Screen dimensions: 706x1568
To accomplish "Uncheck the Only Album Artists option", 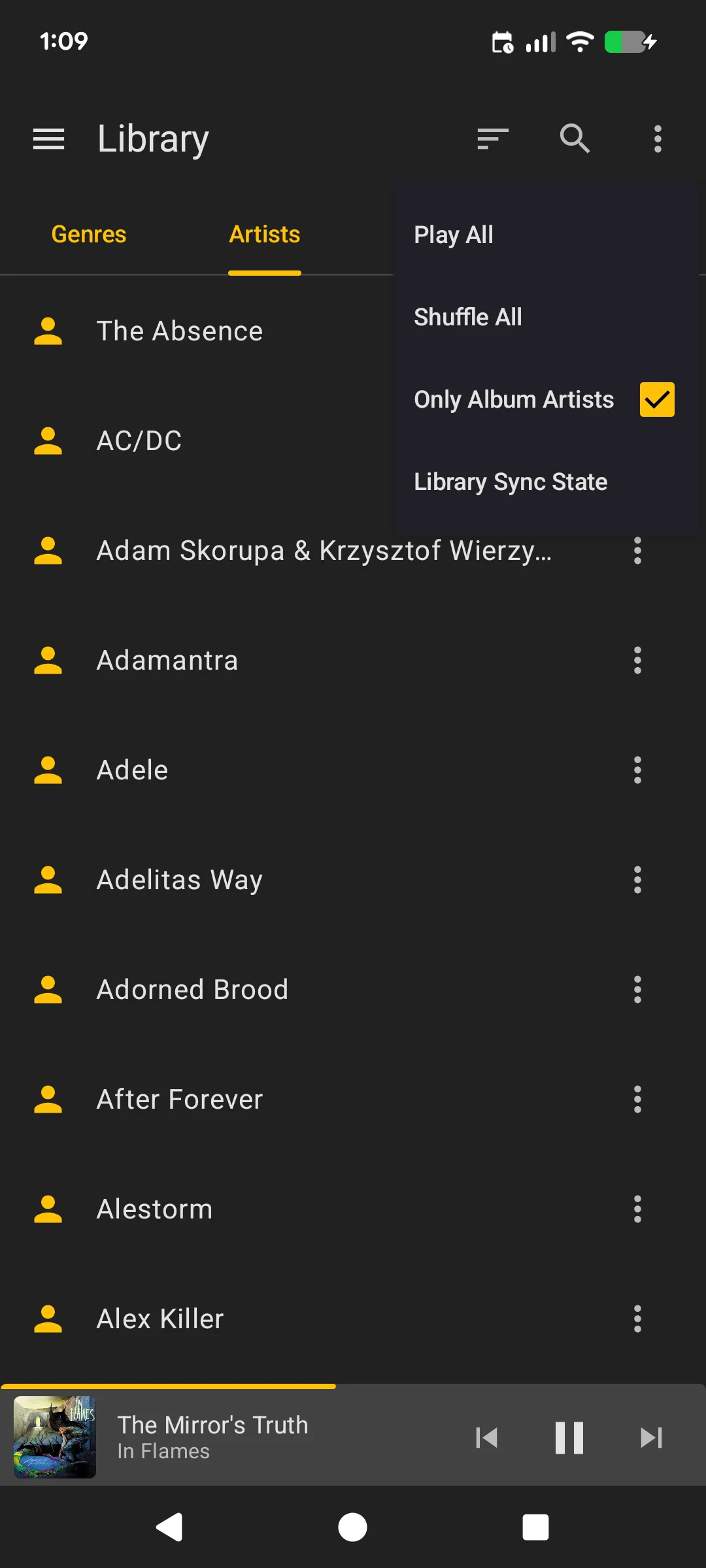I will tap(656, 399).
